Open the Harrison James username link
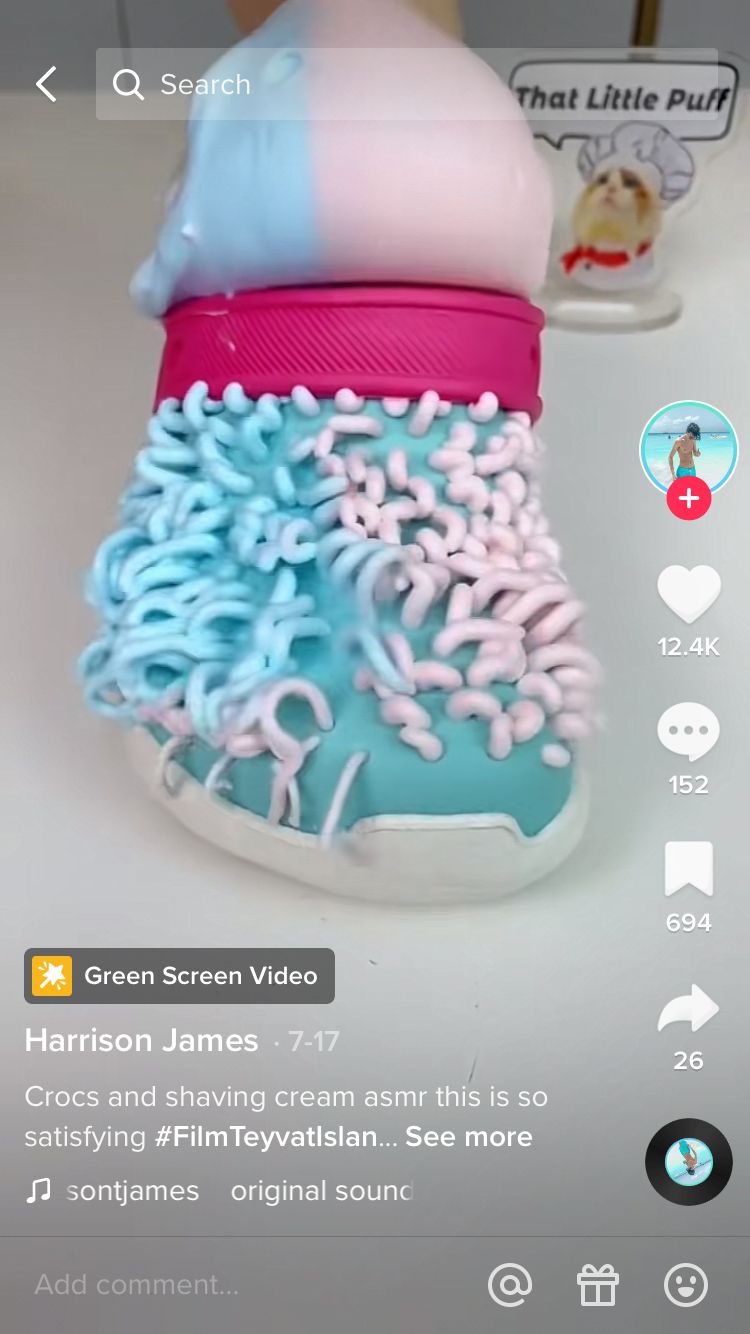This screenshot has height=1334, width=750. tap(141, 1040)
